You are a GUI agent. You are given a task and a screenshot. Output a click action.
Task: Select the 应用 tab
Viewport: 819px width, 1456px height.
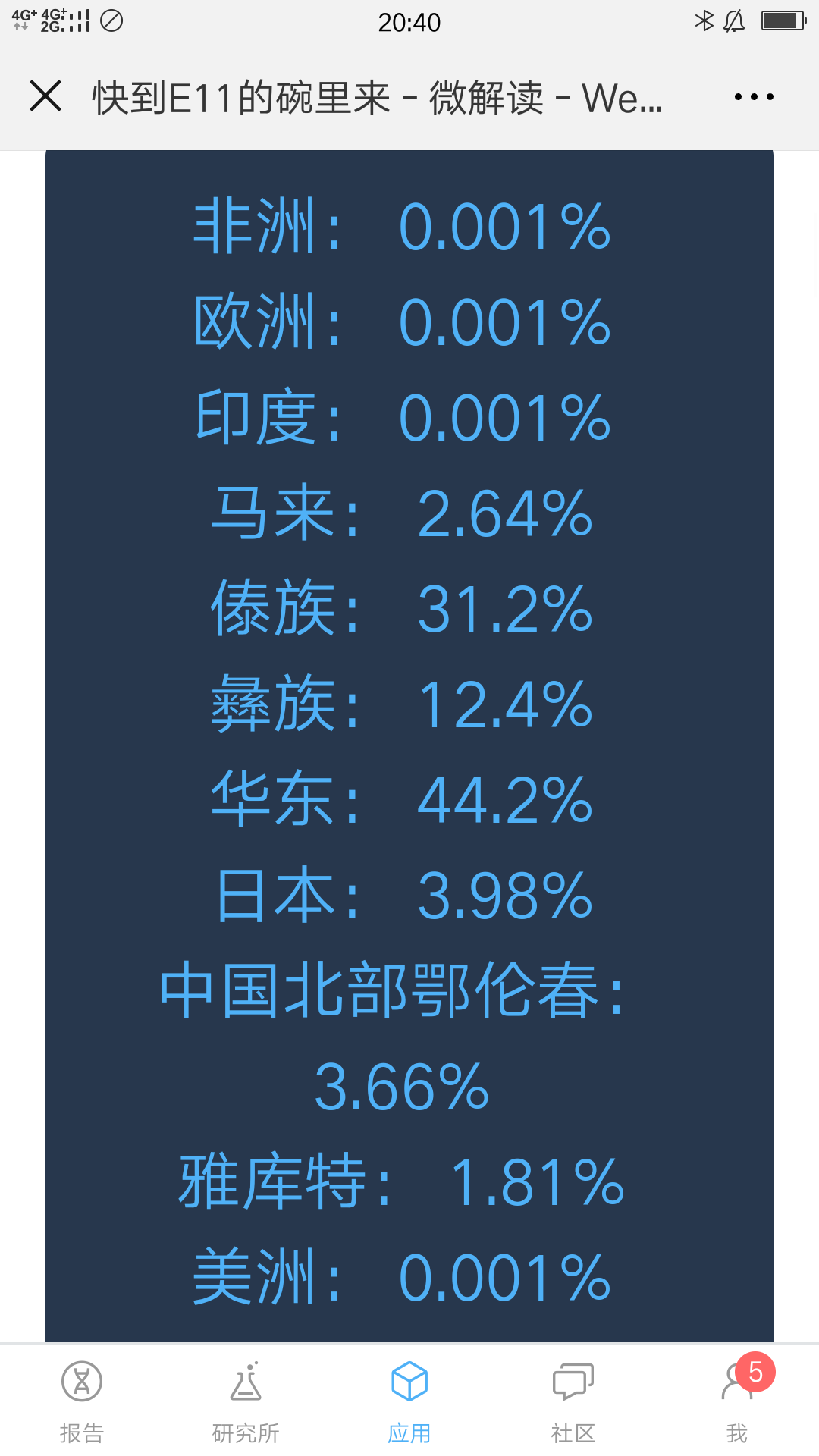409,1401
